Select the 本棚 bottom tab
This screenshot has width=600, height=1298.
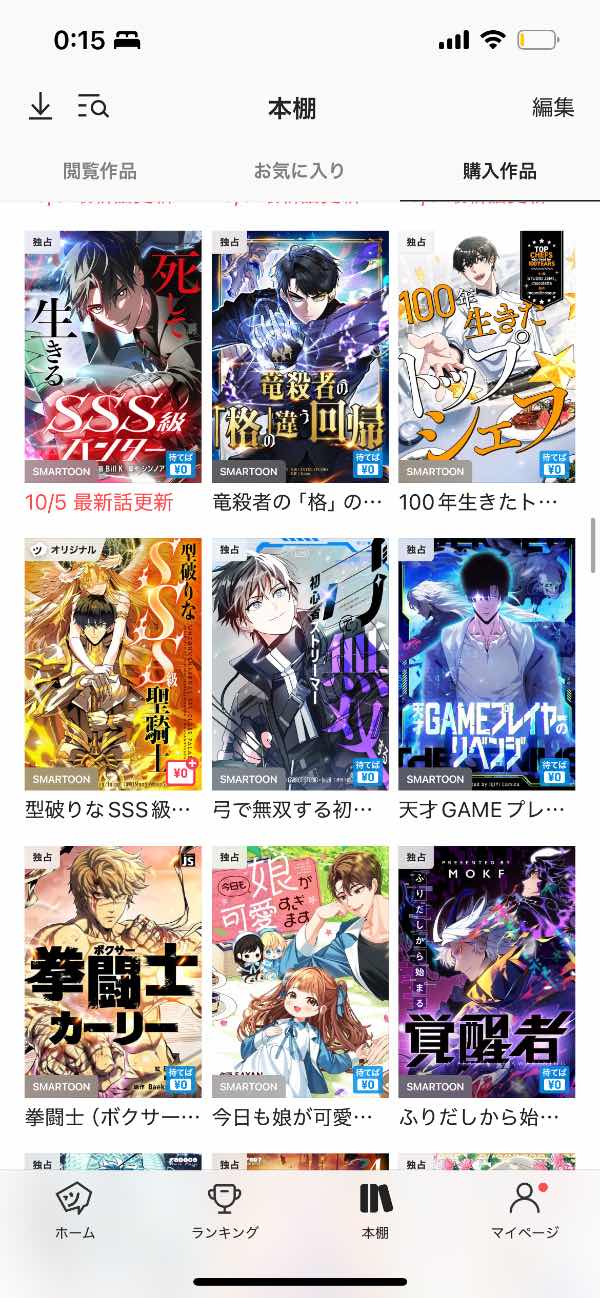[375, 1210]
